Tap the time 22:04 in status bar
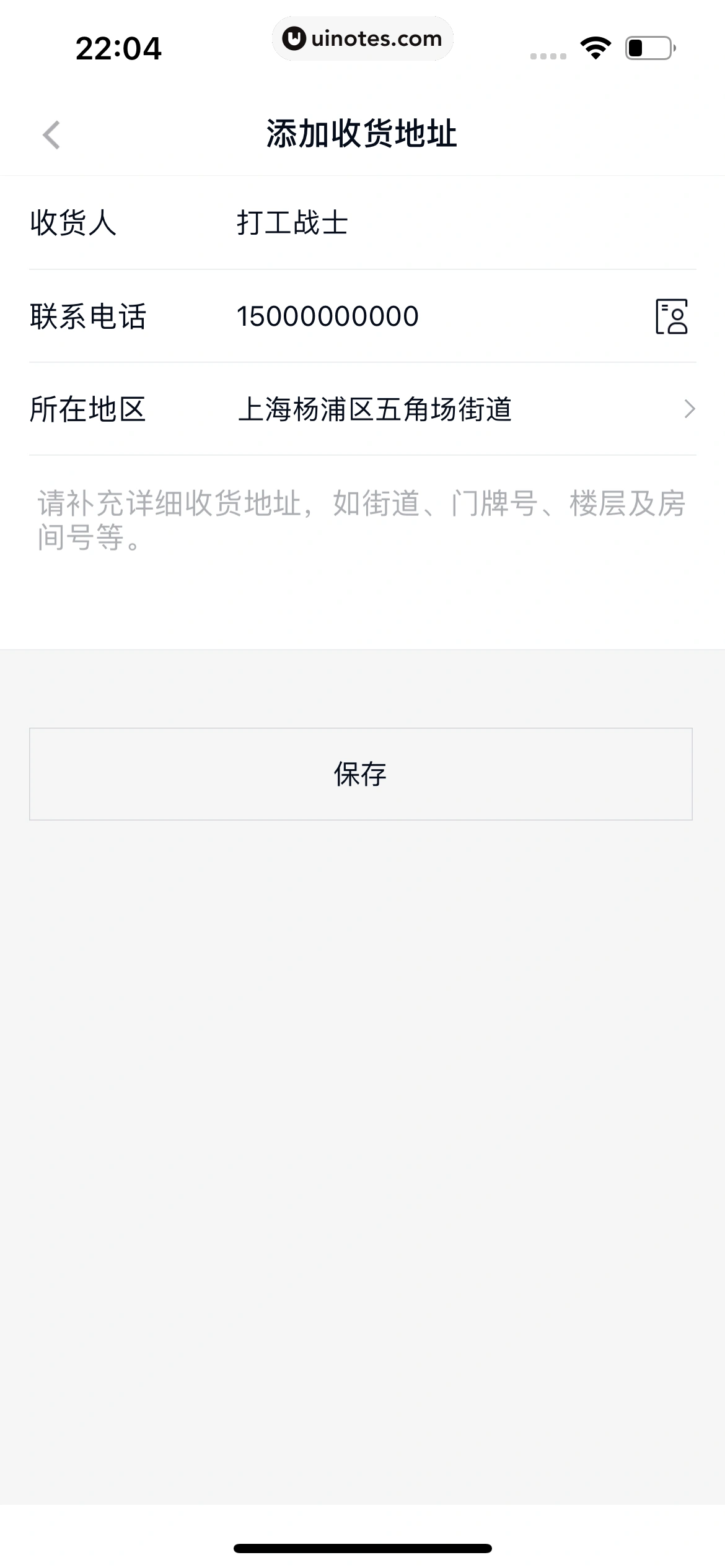Screen dimensions: 725x1568 pyautogui.click(x=120, y=48)
